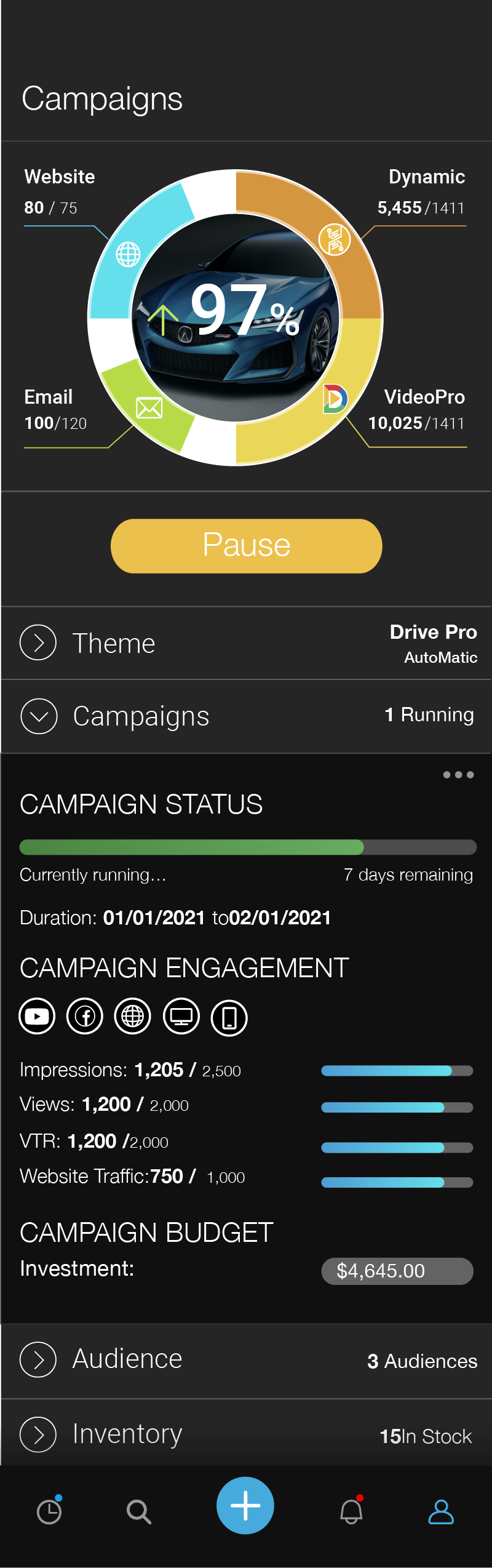Image resolution: width=492 pixels, height=1568 pixels.
Task: Open the recent activity clock tab
Action: (x=49, y=1511)
